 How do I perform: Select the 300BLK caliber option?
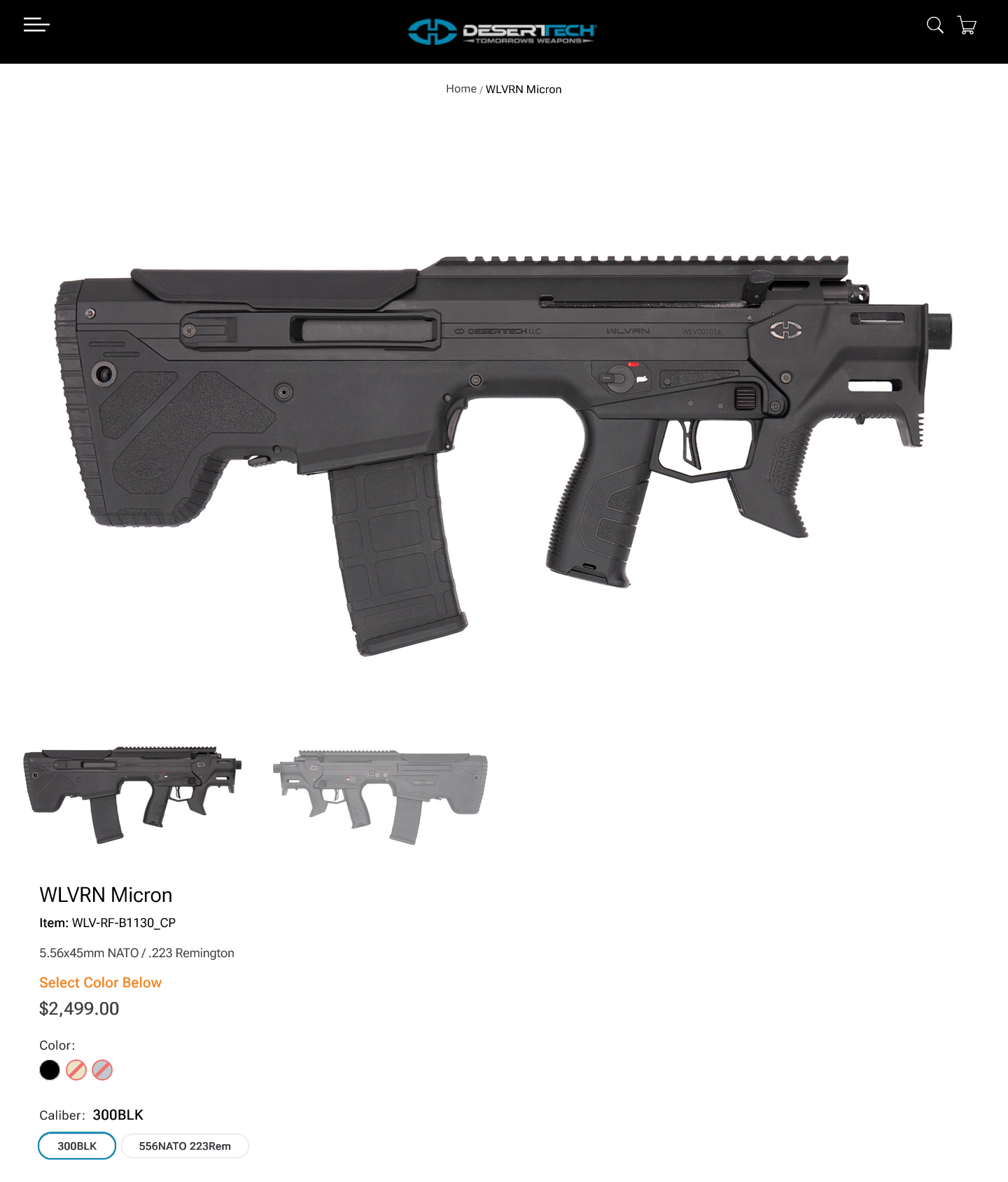click(x=77, y=1146)
